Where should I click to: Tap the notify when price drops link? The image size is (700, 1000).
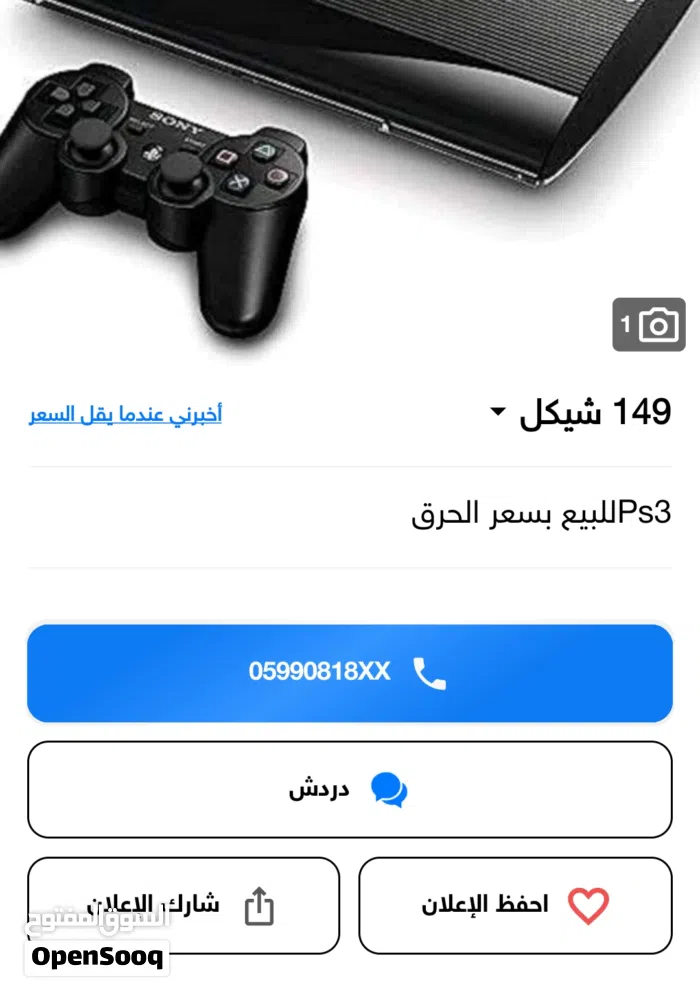[125, 414]
